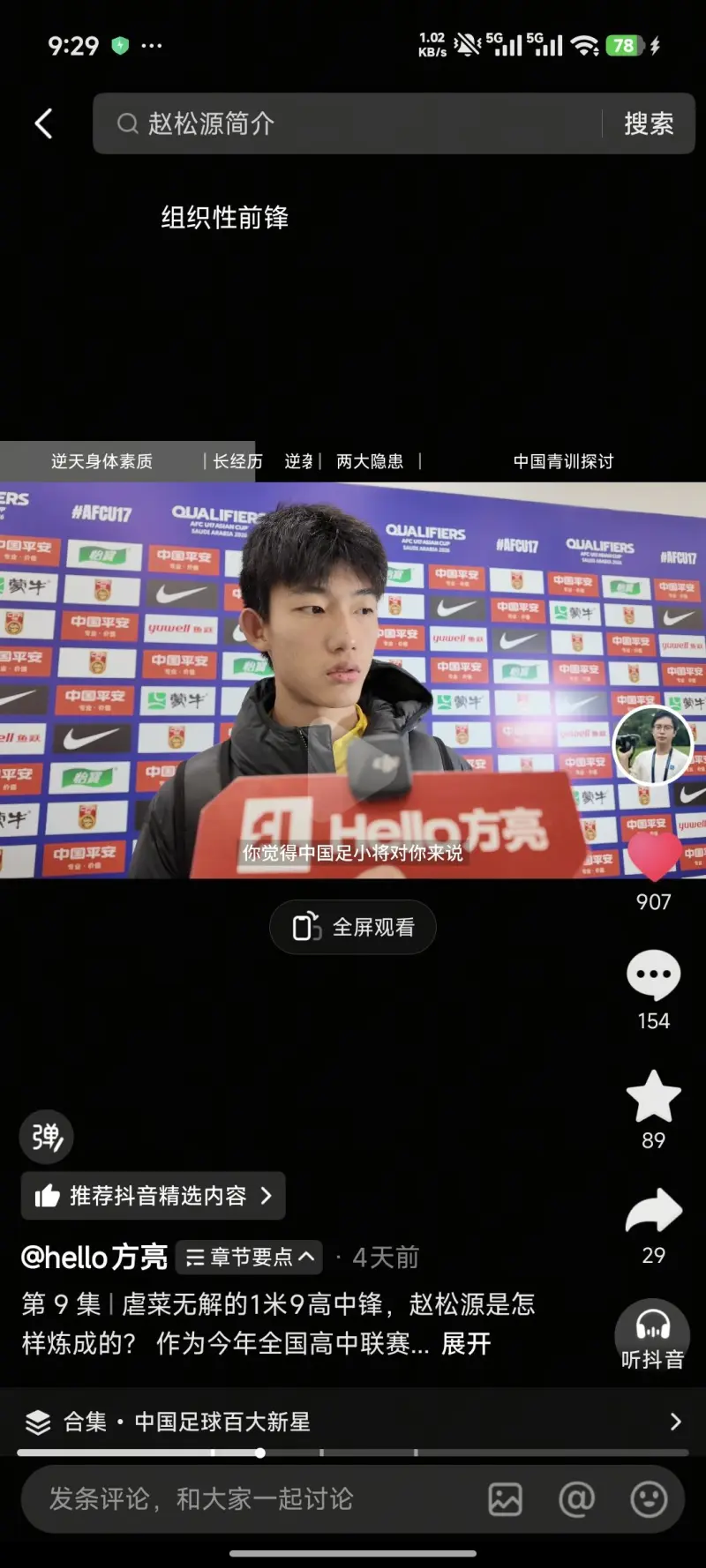The width and height of the screenshot is (706, 1568).
Task: Expand the description with 展开
Action: pyautogui.click(x=466, y=1343)
